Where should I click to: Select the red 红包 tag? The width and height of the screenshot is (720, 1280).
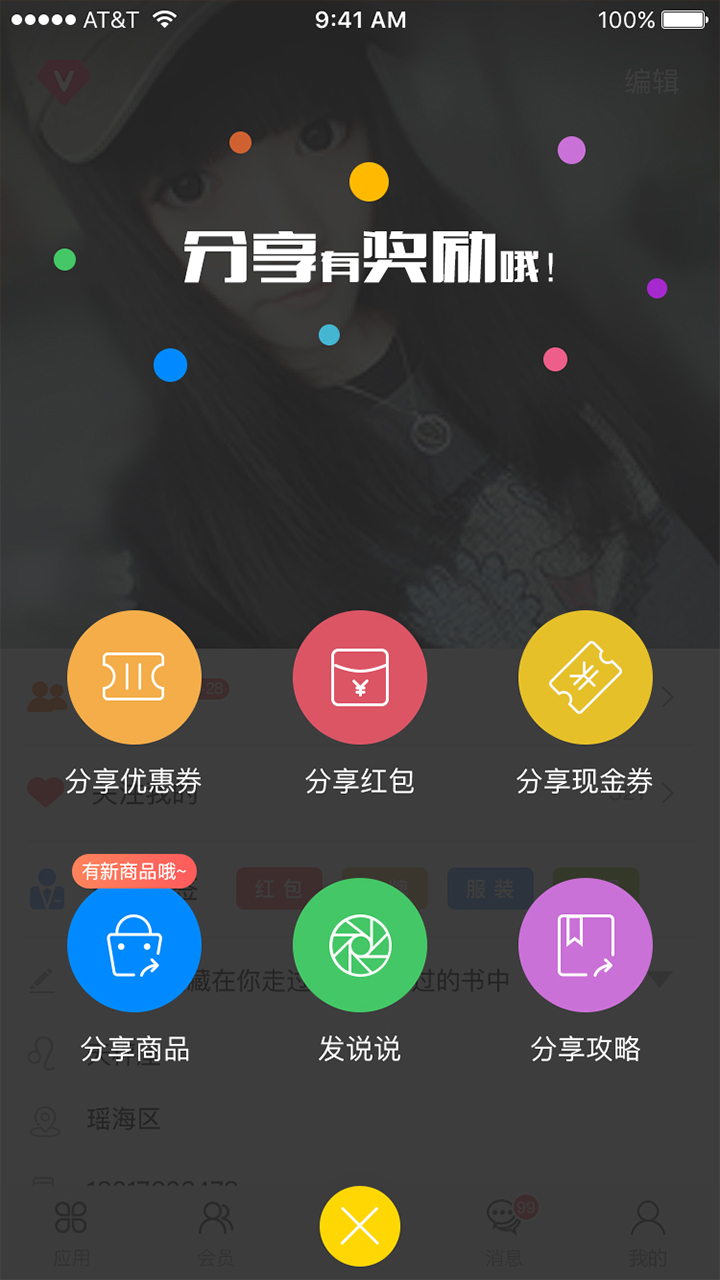279,890
